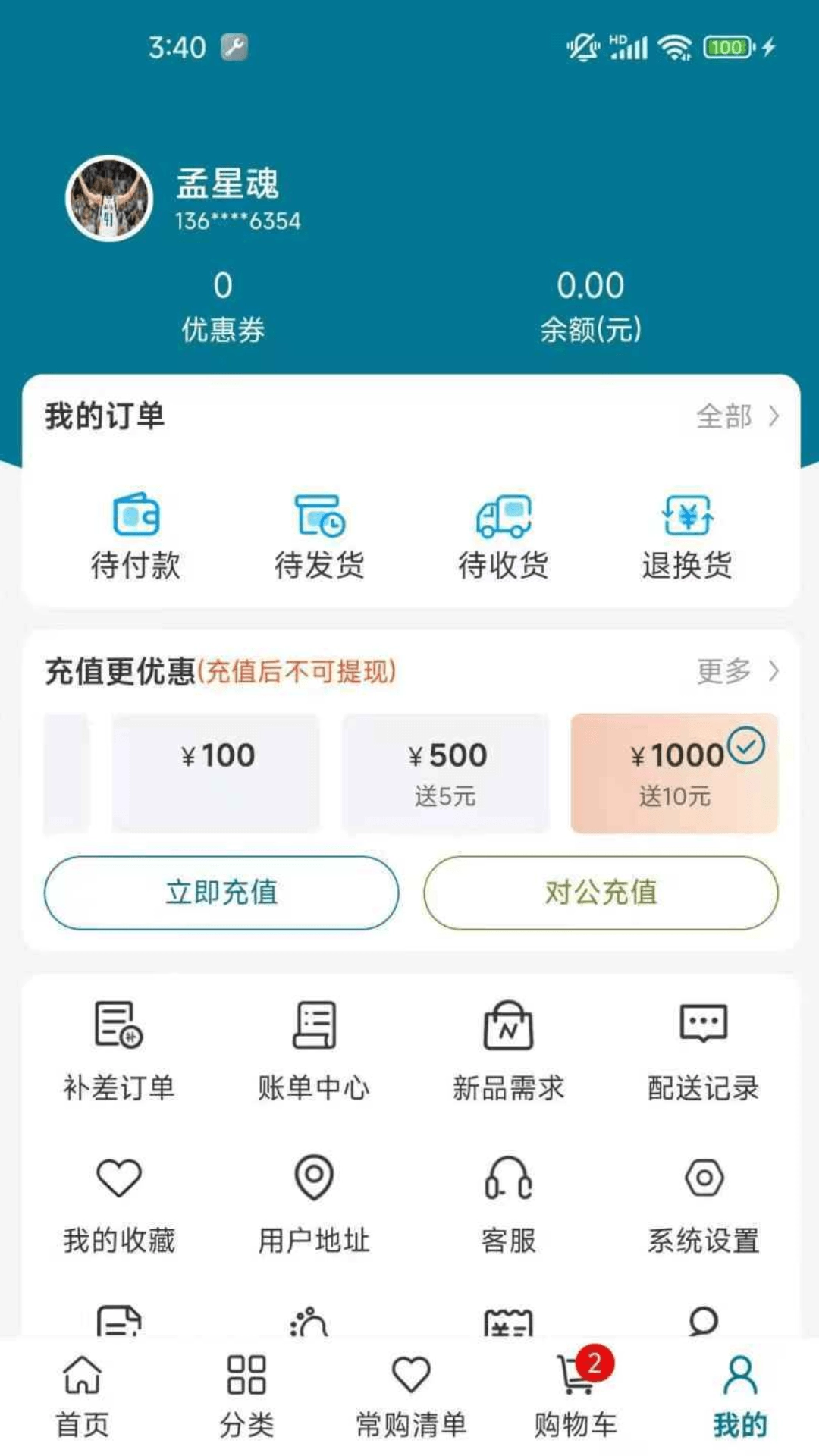Expand 全部 to view all orders

click(736, 416)
